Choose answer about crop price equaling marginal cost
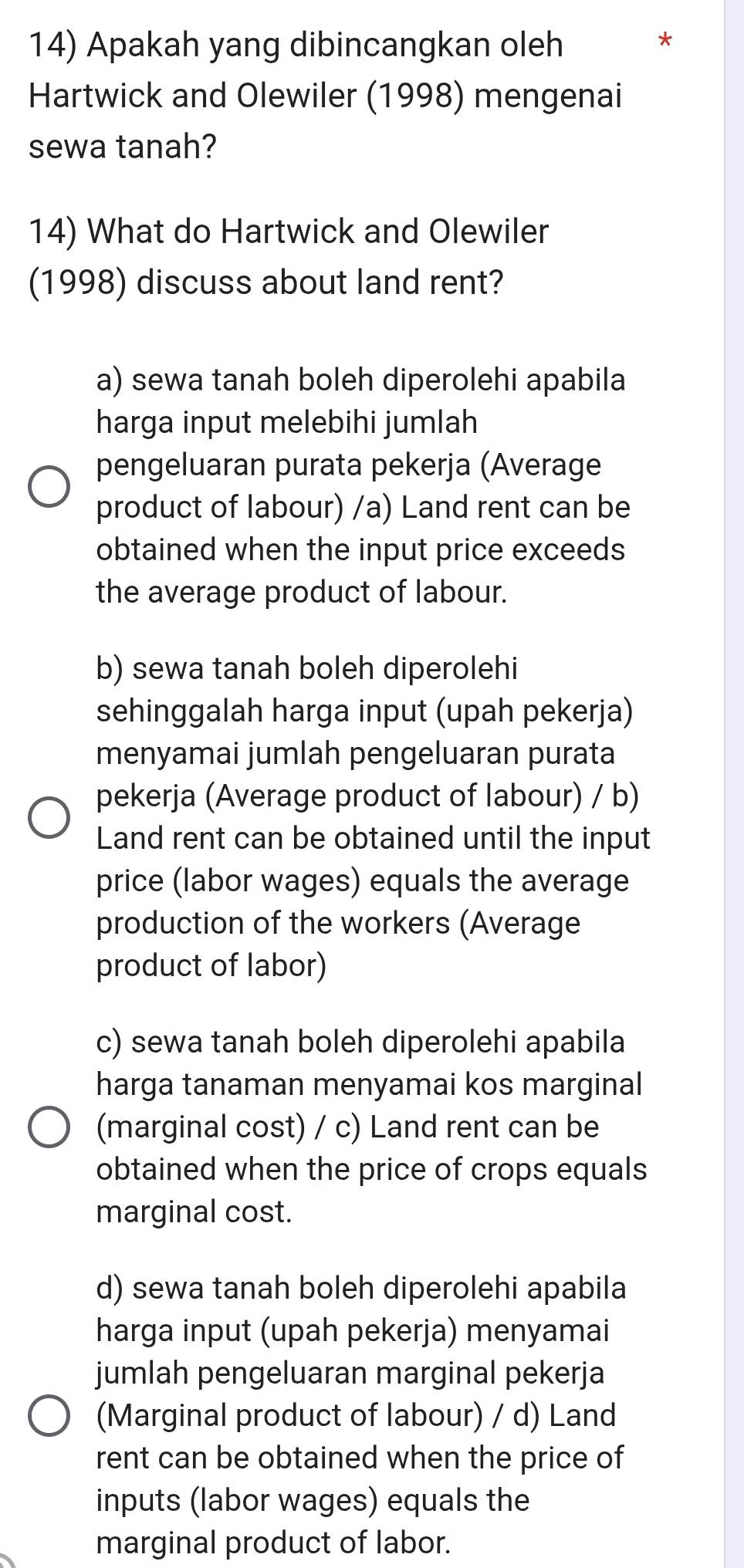The width and height of the screenshot is (744, 1568). point(49,1127)
